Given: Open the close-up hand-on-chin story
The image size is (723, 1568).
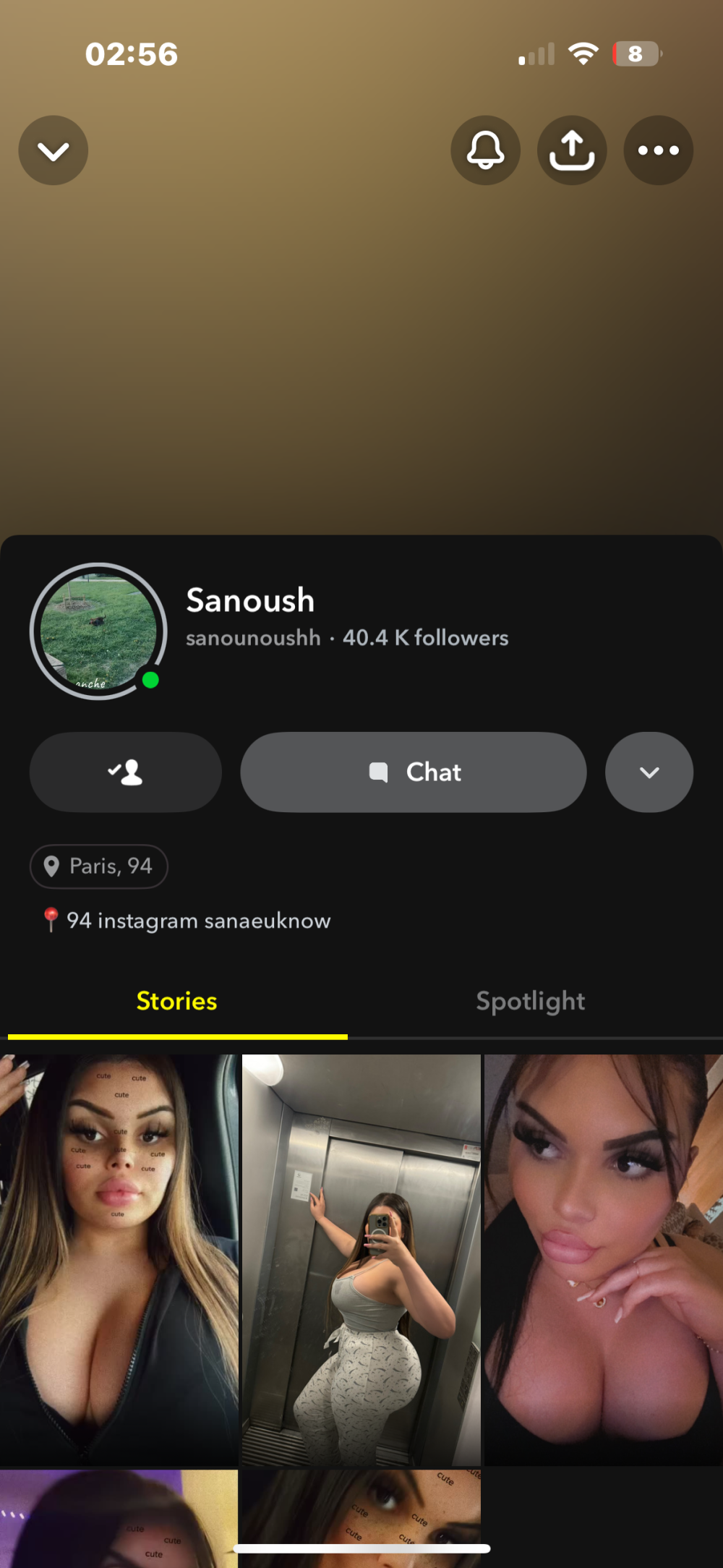Looking at the screenshot, I should tap(603, 1260).
